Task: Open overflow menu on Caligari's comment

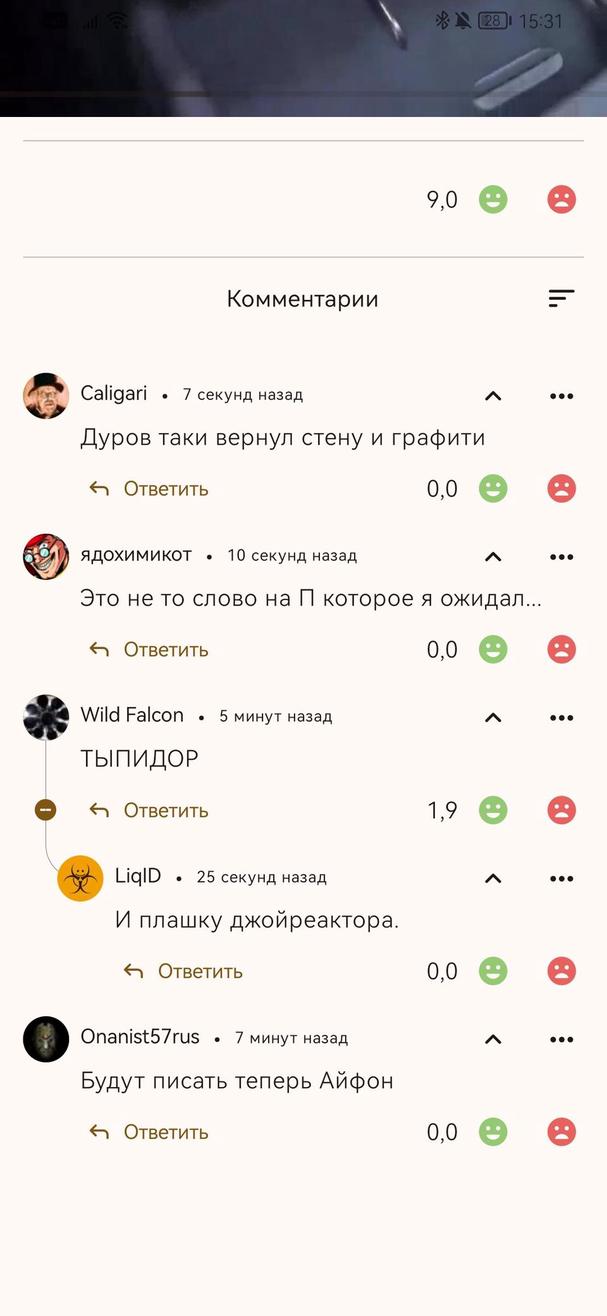Action: coord(562,396)
